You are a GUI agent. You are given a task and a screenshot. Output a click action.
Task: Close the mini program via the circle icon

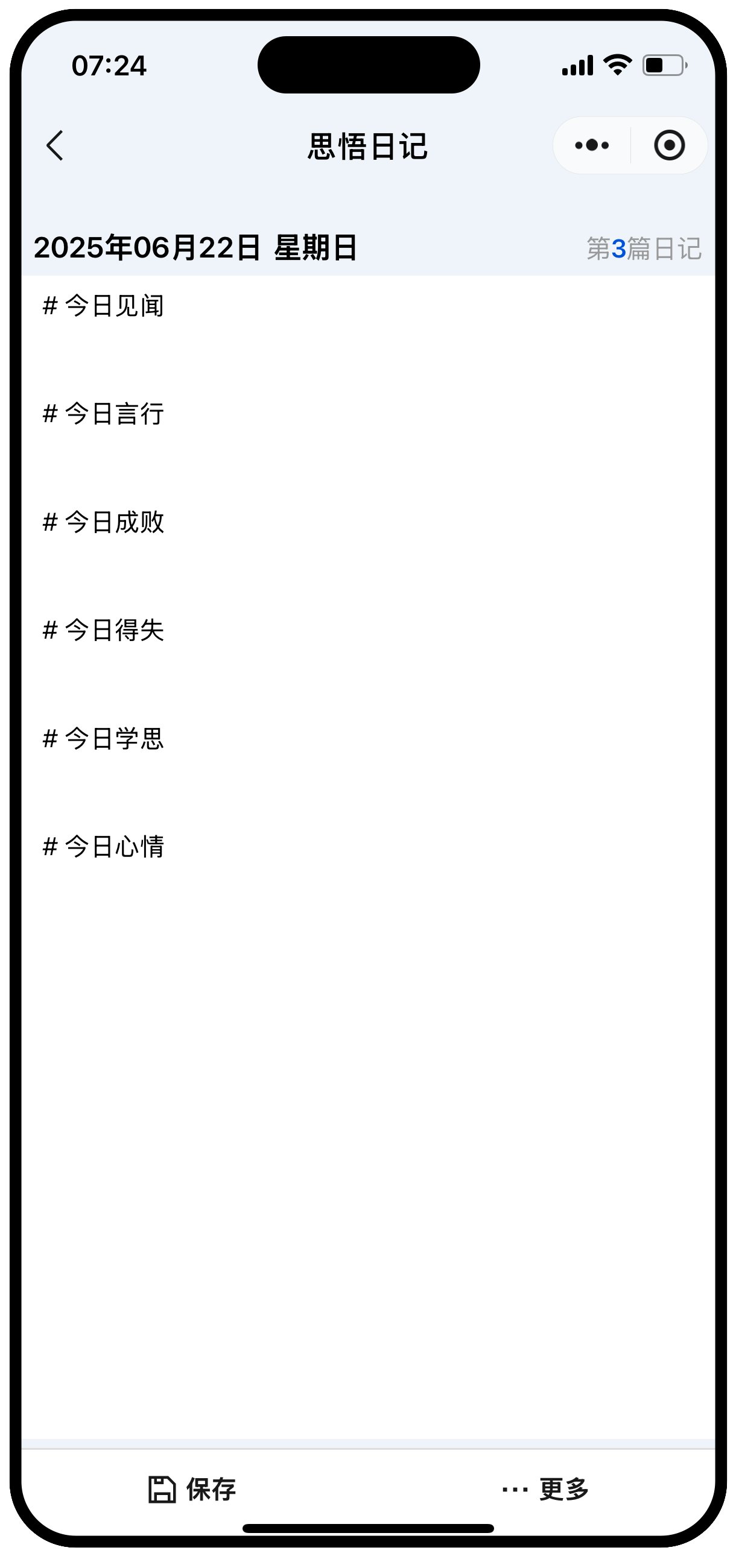point(669,145)
